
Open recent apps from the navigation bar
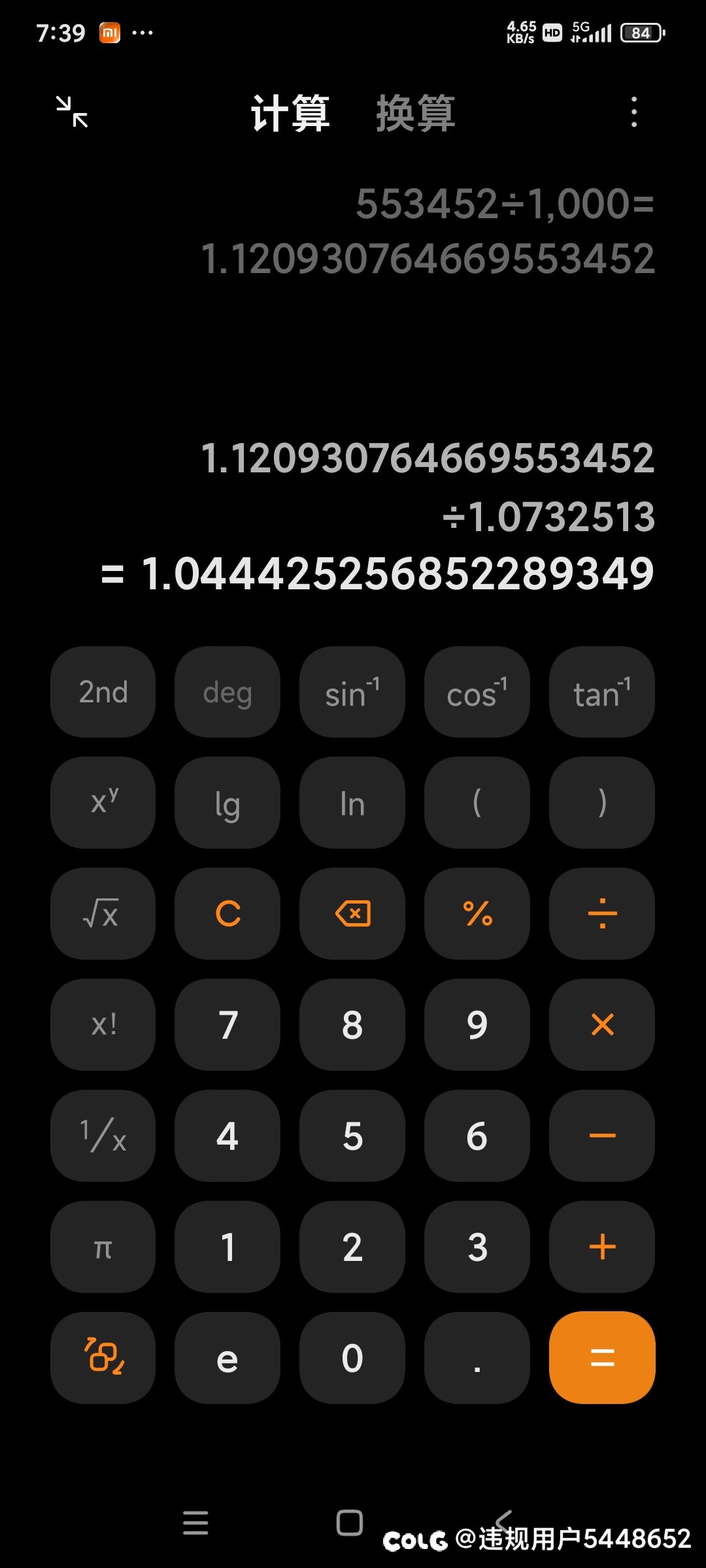point(195,1522)
